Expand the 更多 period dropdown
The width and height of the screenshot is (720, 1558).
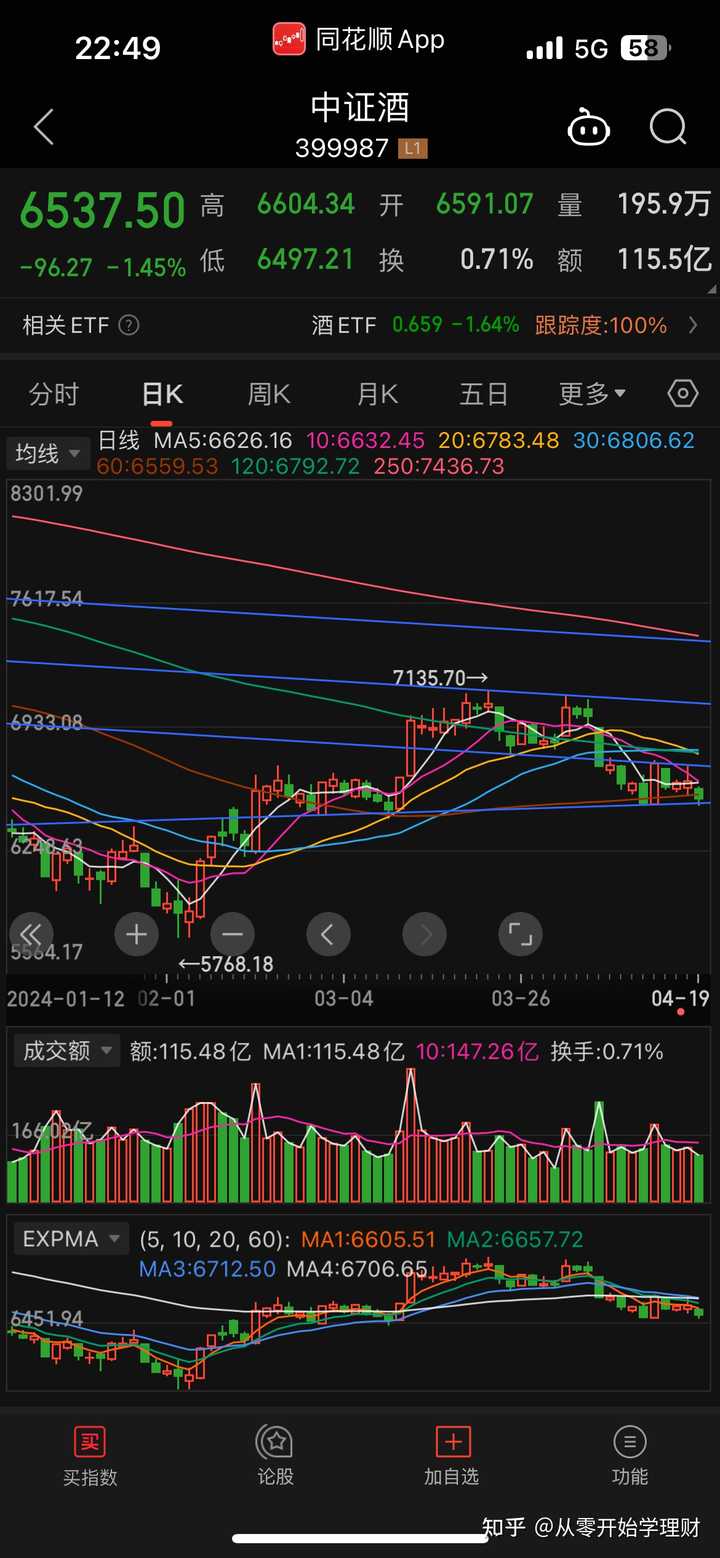pos(592,394)
